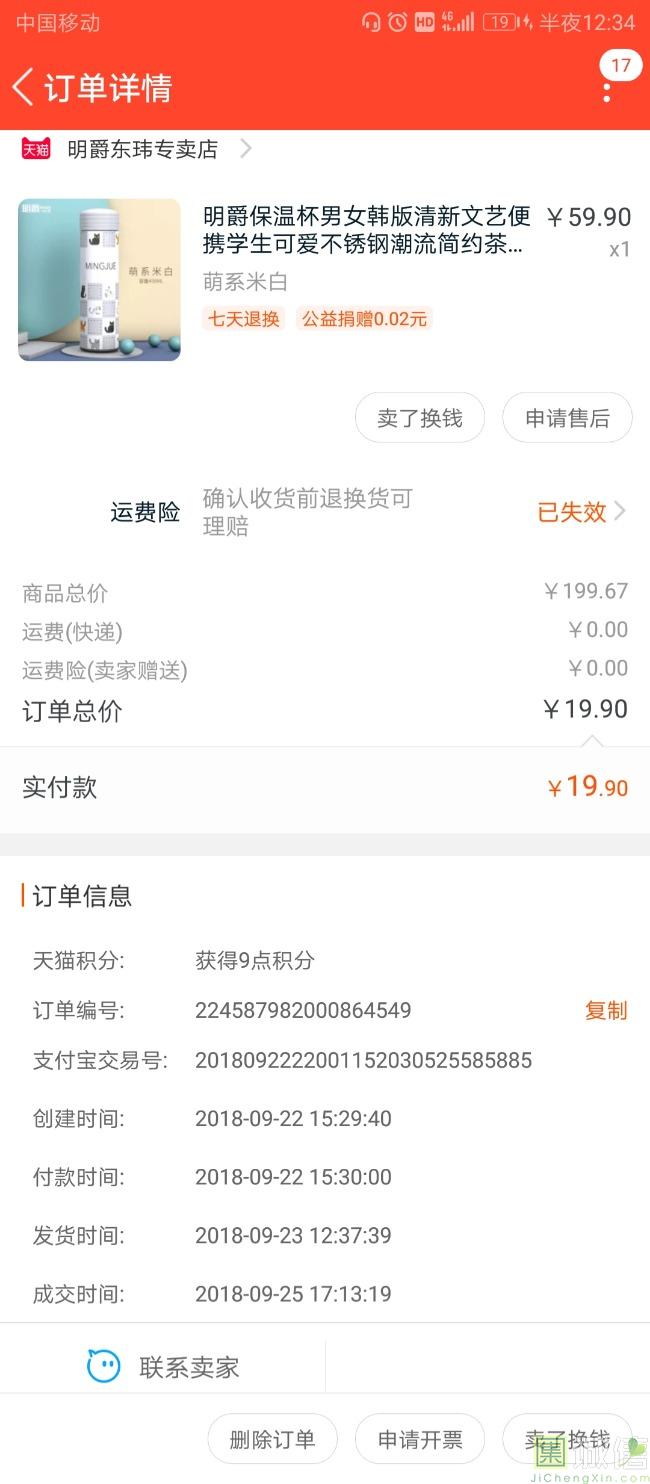This screenshot has width=650, height=1484.
Task: Request an invoice via 申请开票
Action: (x=420, y=1440)
